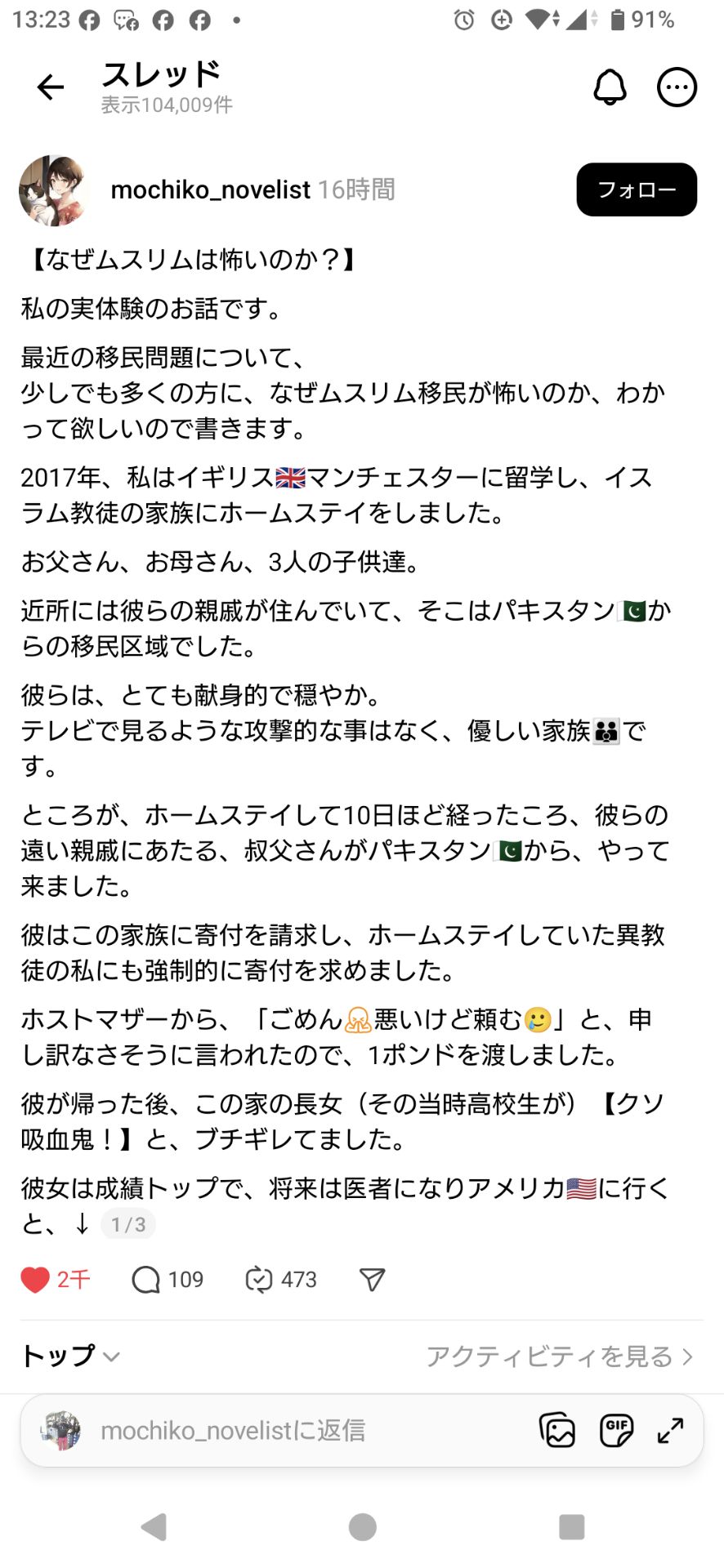Open mochiko_novelist's profile picture

click(x=54, y=190)
